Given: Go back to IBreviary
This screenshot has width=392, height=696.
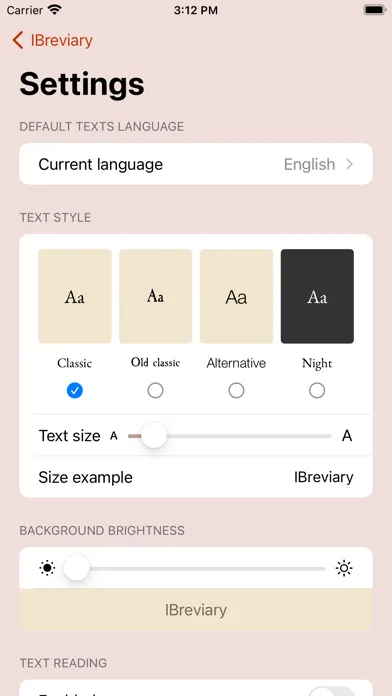Looking at the screenshot, I should point(52,40).
